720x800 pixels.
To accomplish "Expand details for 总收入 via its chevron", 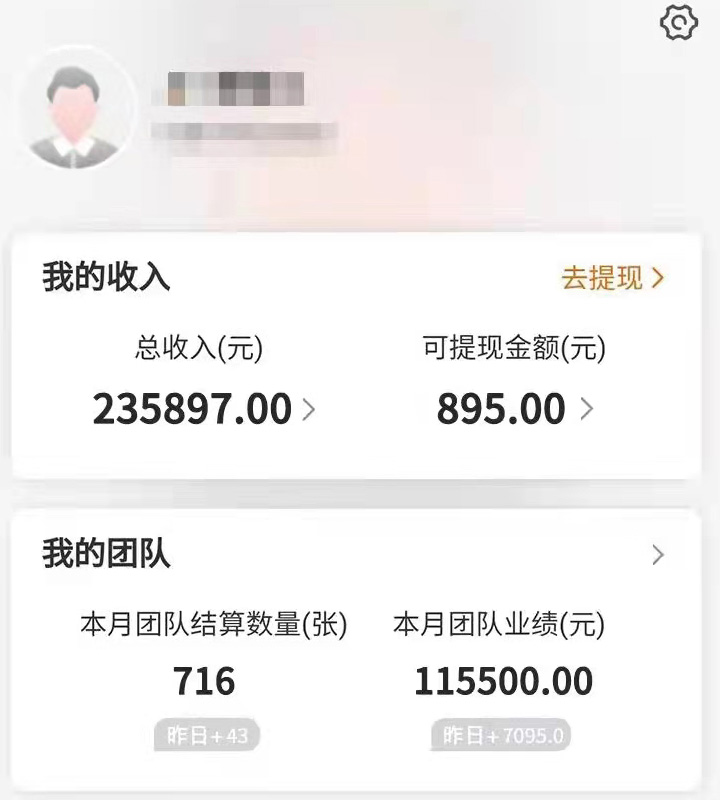I will 310,408.
